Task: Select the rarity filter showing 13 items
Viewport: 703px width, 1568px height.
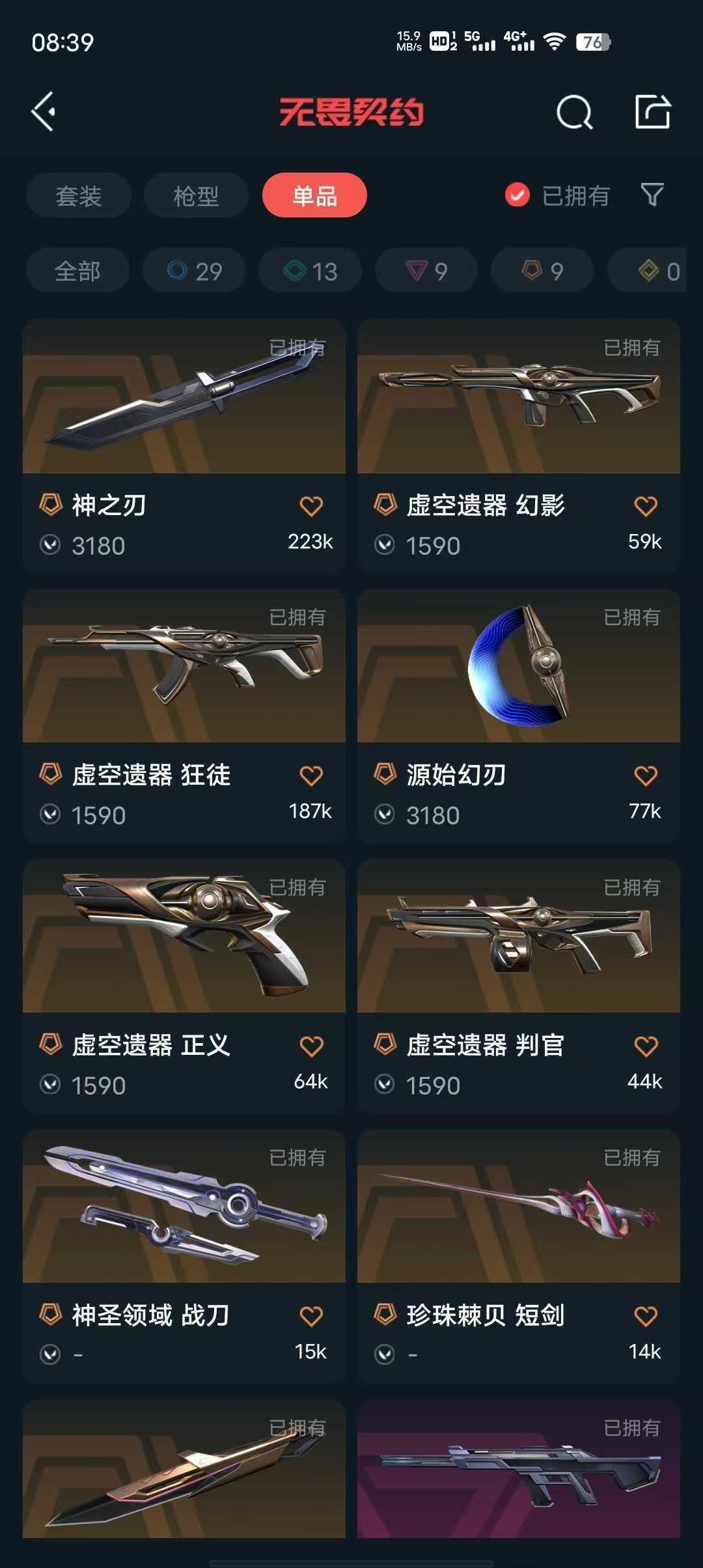Action: [309, 271]
